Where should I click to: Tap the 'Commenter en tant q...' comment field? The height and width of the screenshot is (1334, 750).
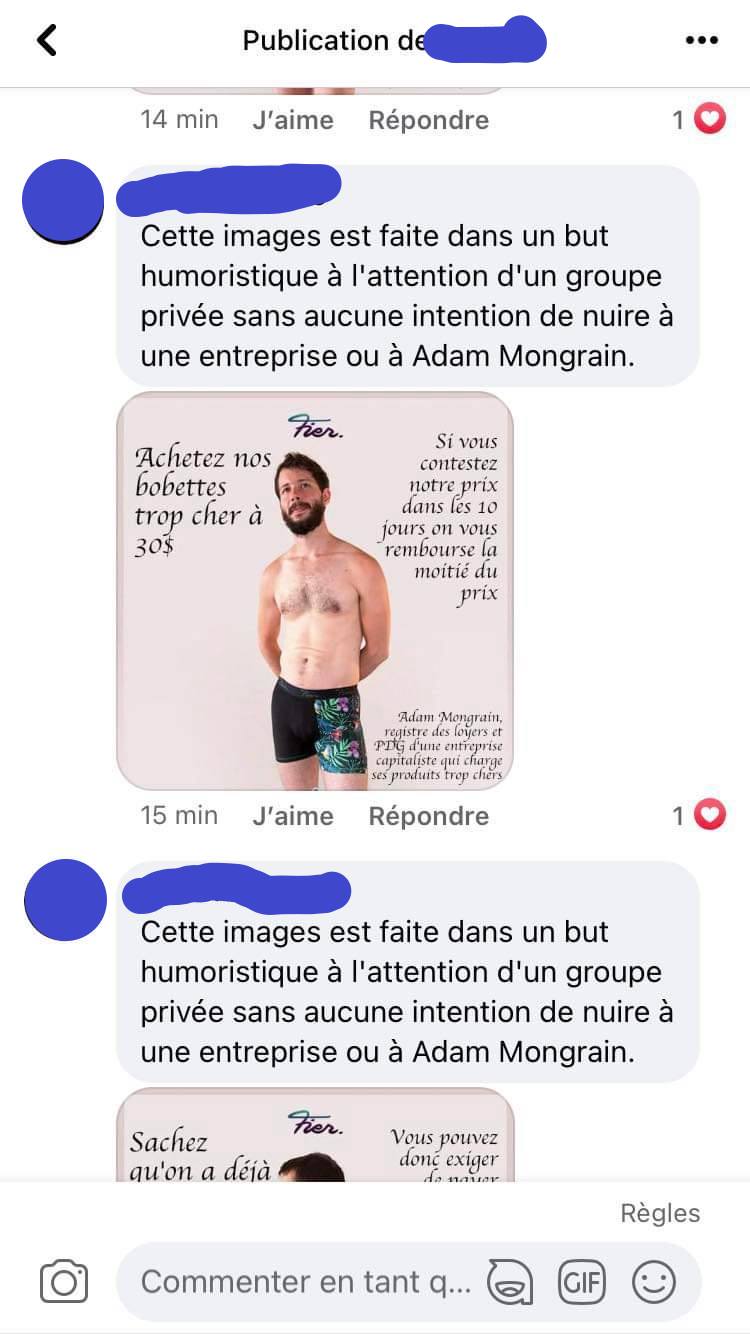[305, 1282]
